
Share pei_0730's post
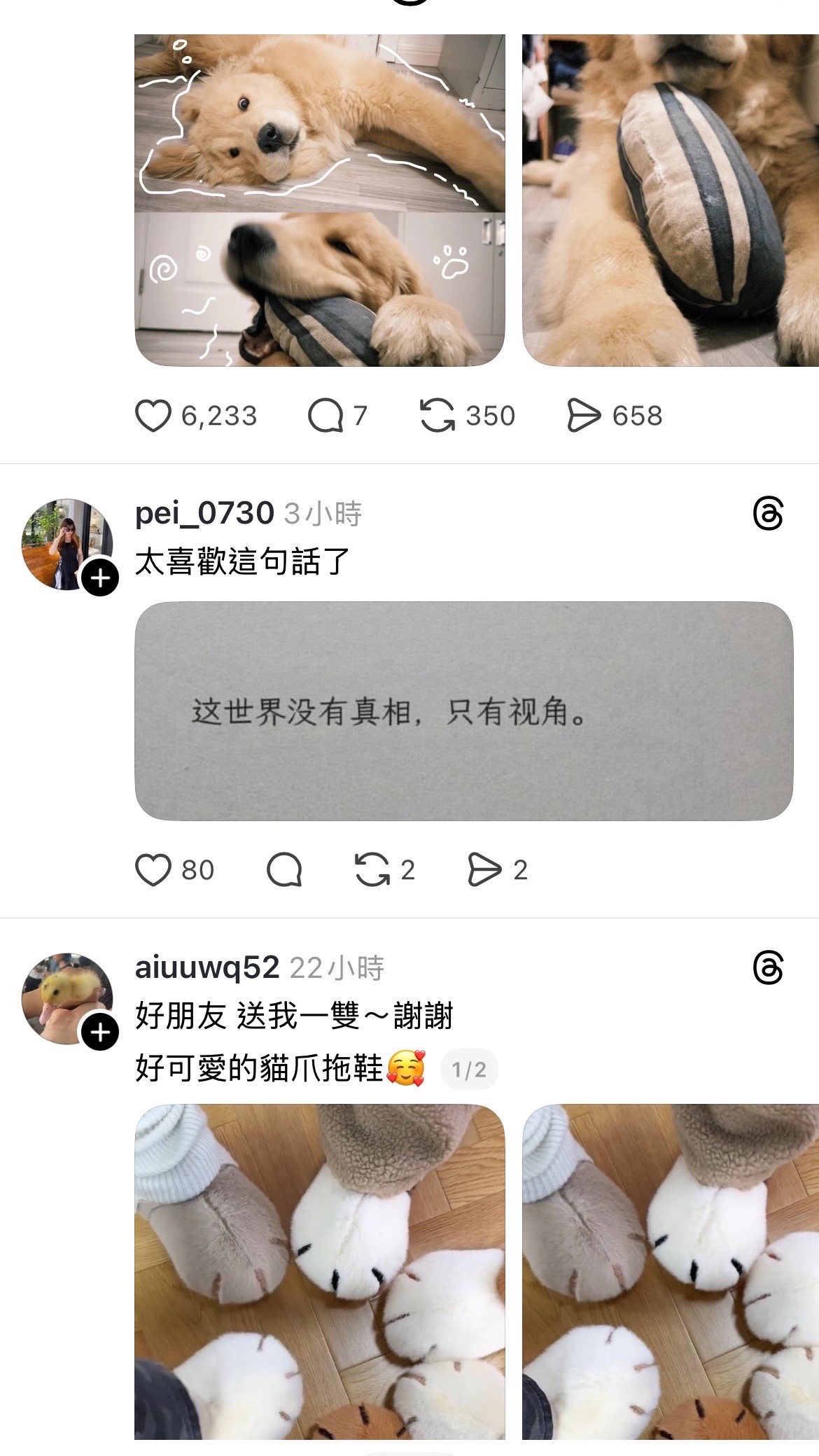click(485, 870)
